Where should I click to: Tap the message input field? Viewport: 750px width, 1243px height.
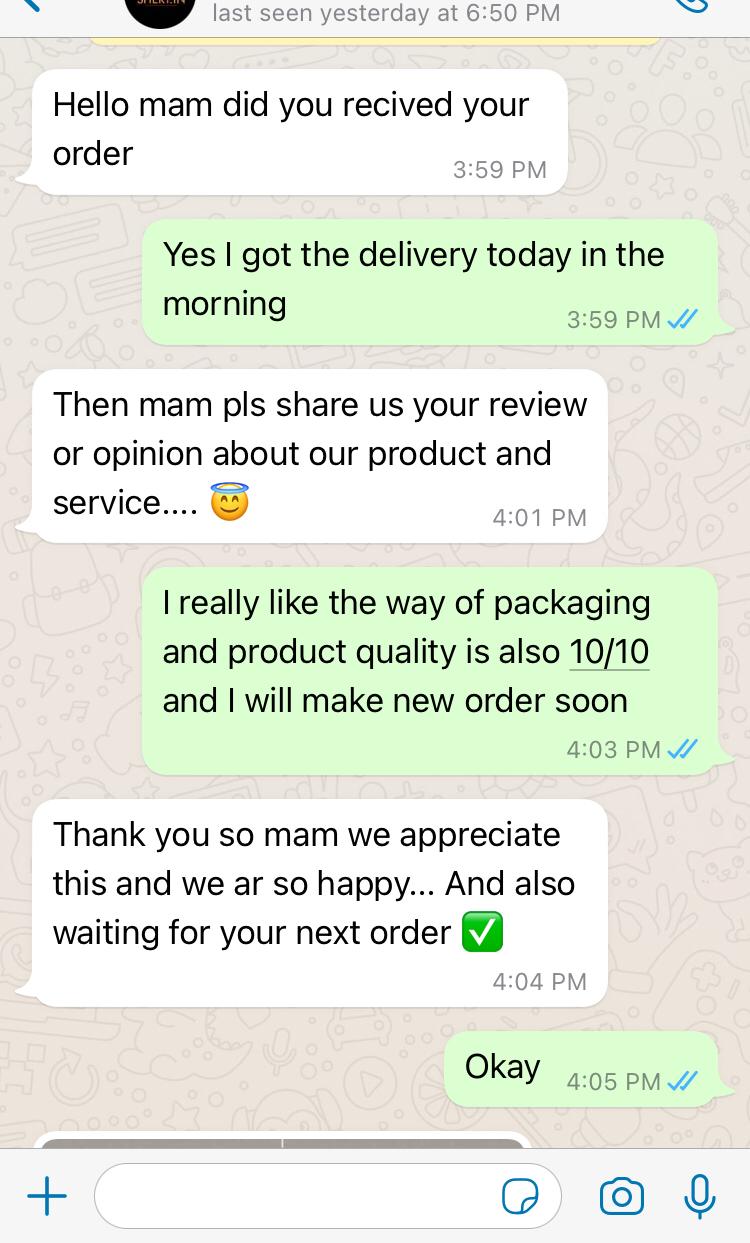pyautogui.click(x=300, y=1195)
